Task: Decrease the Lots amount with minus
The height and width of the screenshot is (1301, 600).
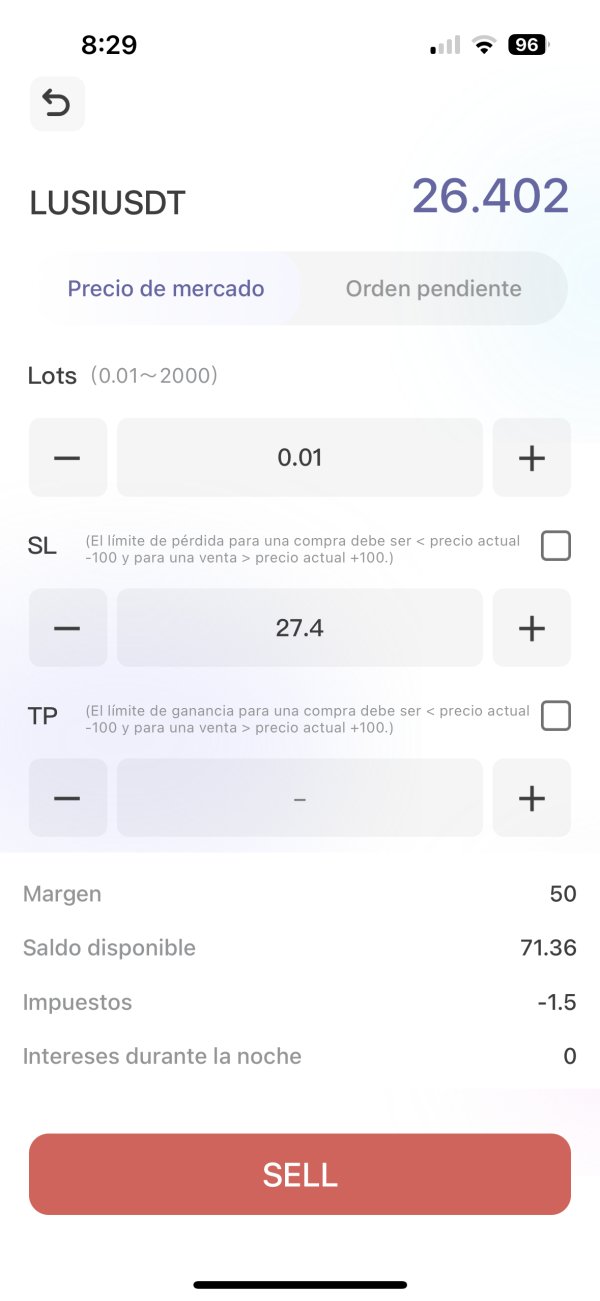Action: point(68,457)
